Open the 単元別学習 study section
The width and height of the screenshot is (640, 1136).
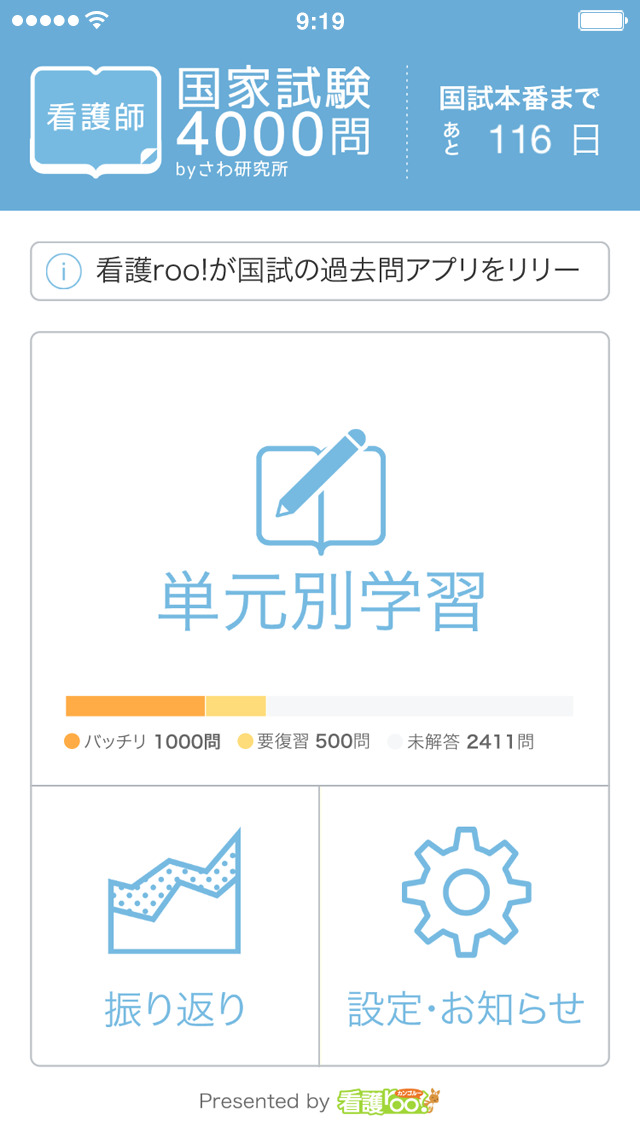[320, 558]
